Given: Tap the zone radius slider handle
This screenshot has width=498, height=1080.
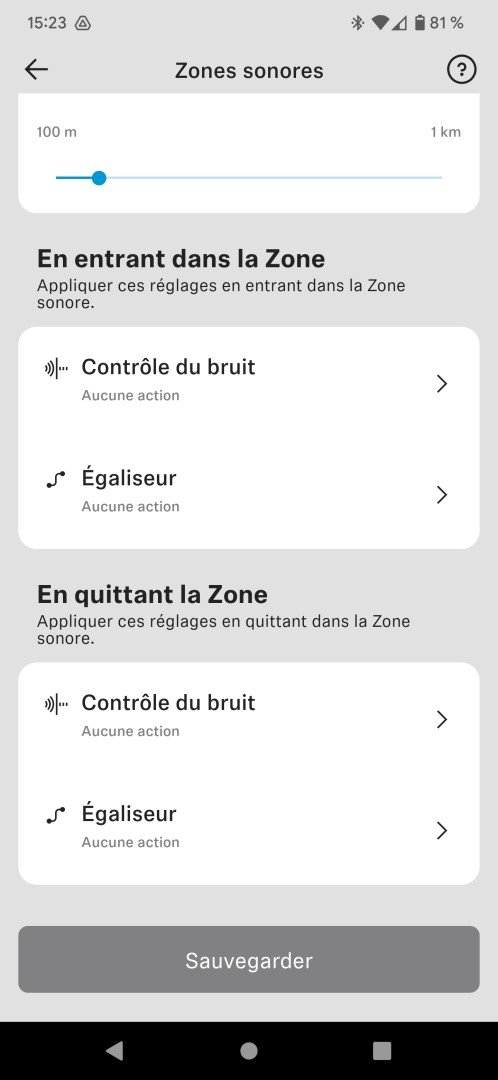Looking at the screenshot, I should point(99,178).
